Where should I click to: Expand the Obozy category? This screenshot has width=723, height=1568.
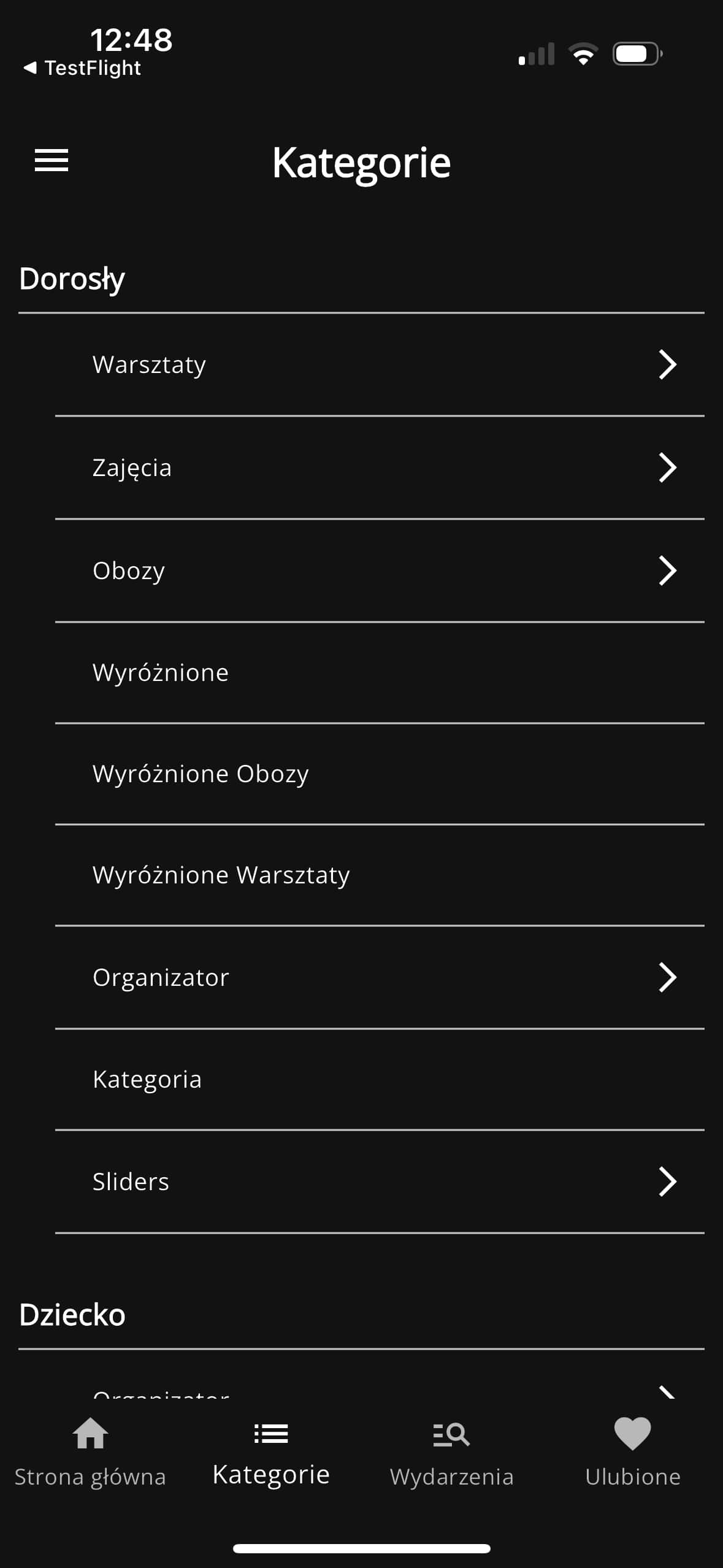coord(380,571)
